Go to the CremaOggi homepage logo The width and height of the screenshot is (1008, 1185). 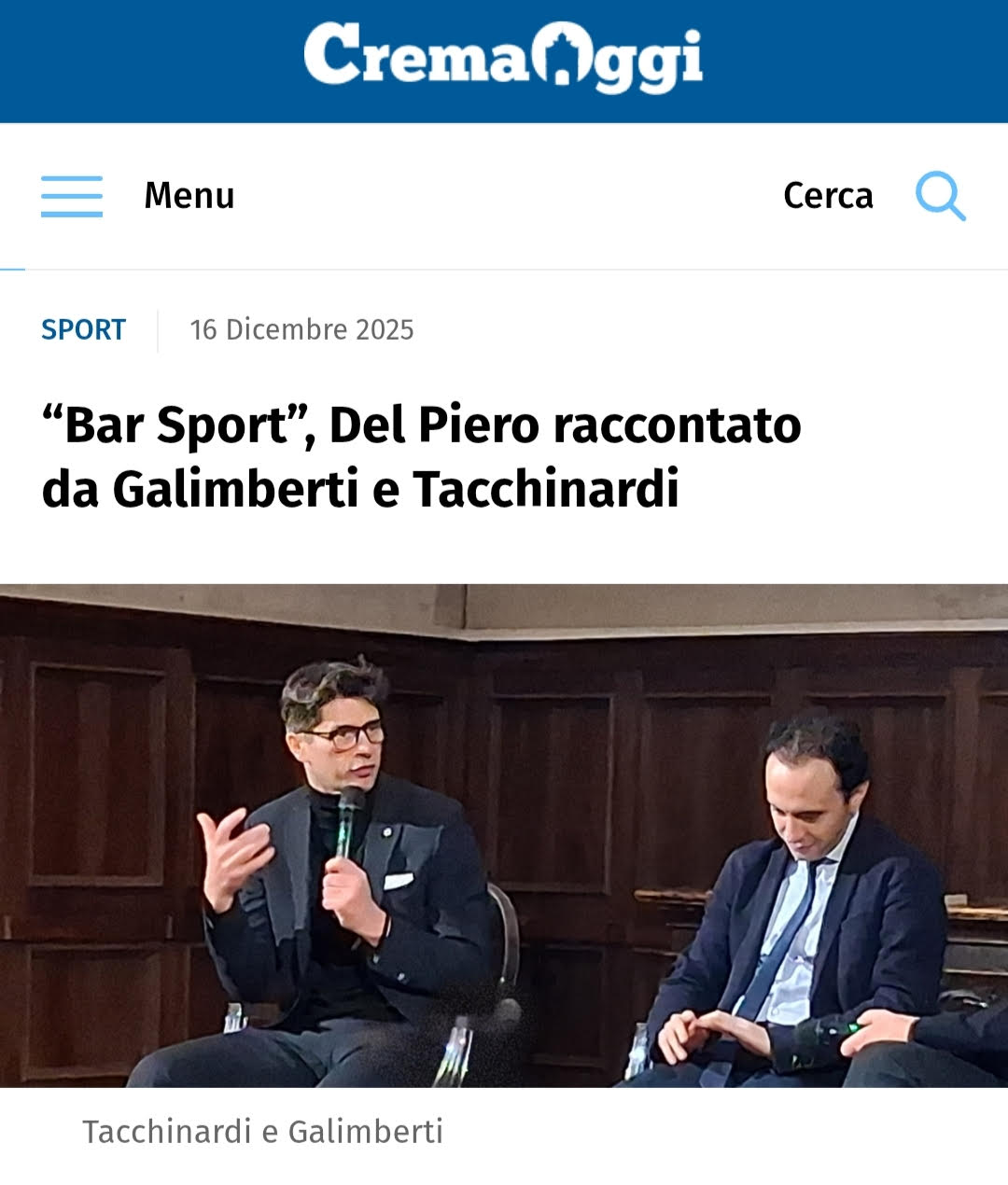tap(503, 58)
